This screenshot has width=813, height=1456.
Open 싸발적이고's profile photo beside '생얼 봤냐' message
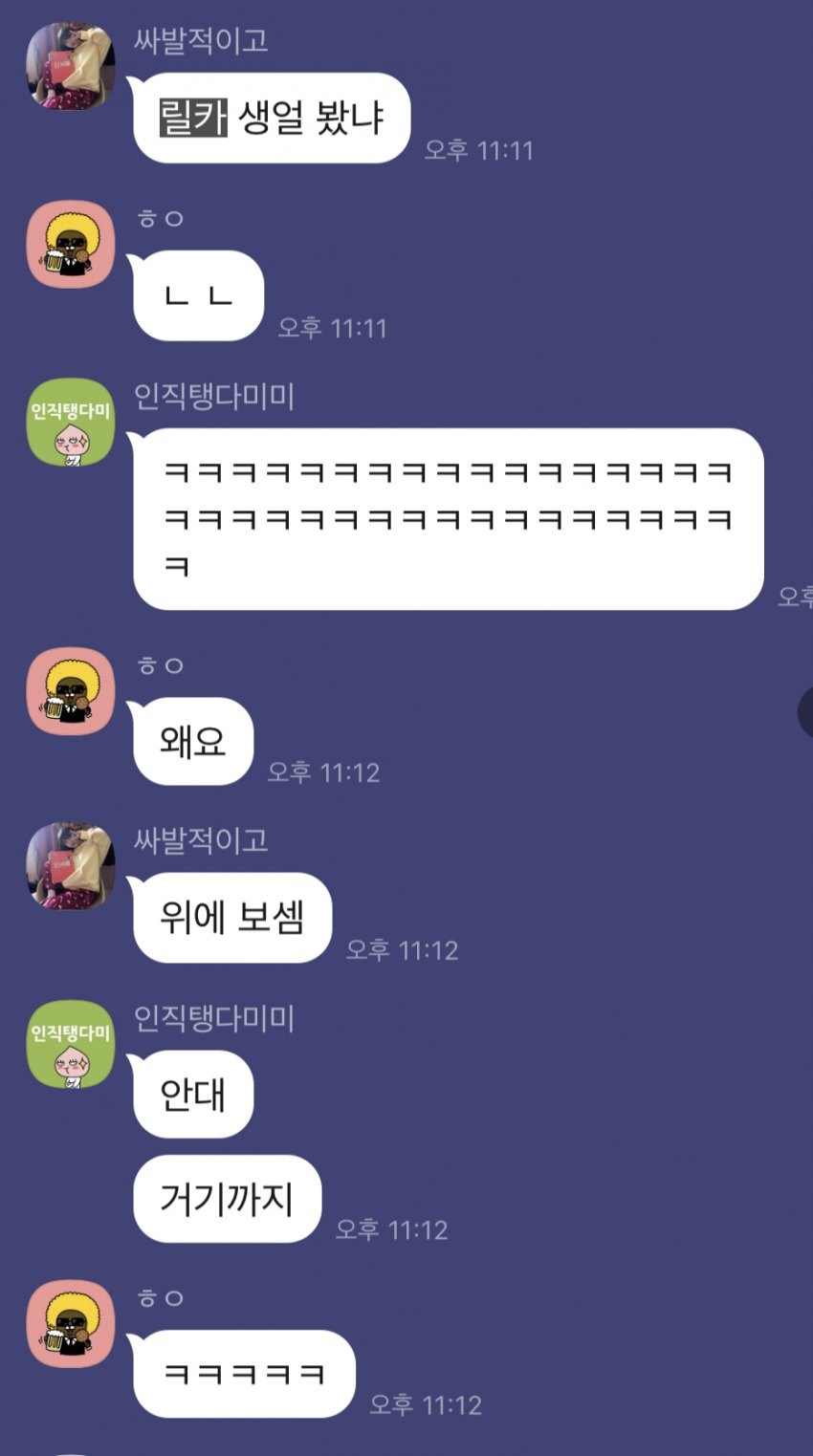(x=70, y=66)
